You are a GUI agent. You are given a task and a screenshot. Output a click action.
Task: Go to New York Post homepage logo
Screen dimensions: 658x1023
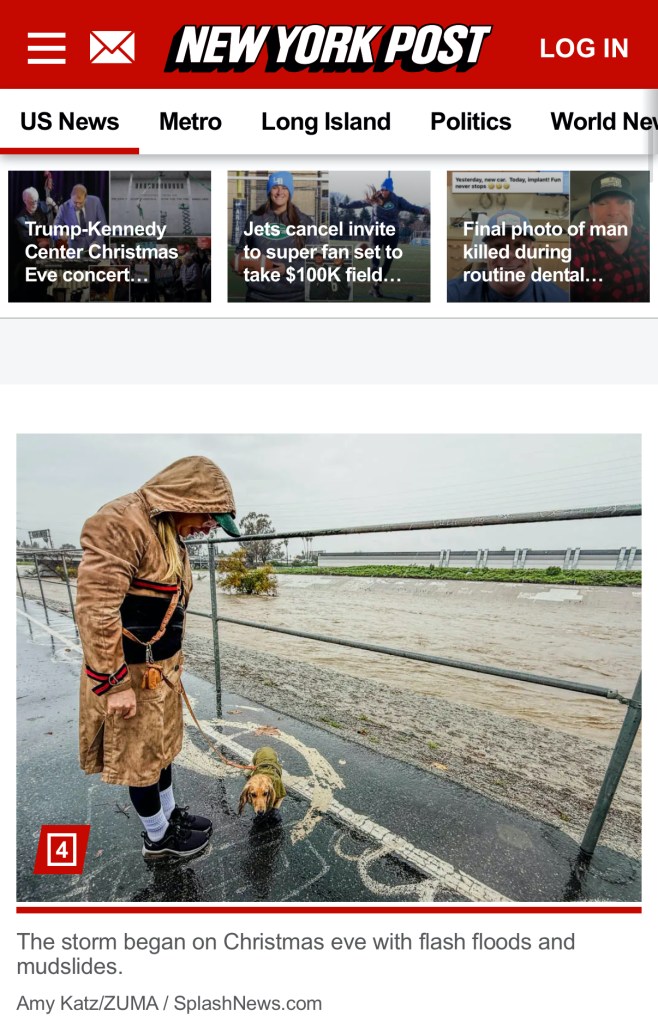328,47
